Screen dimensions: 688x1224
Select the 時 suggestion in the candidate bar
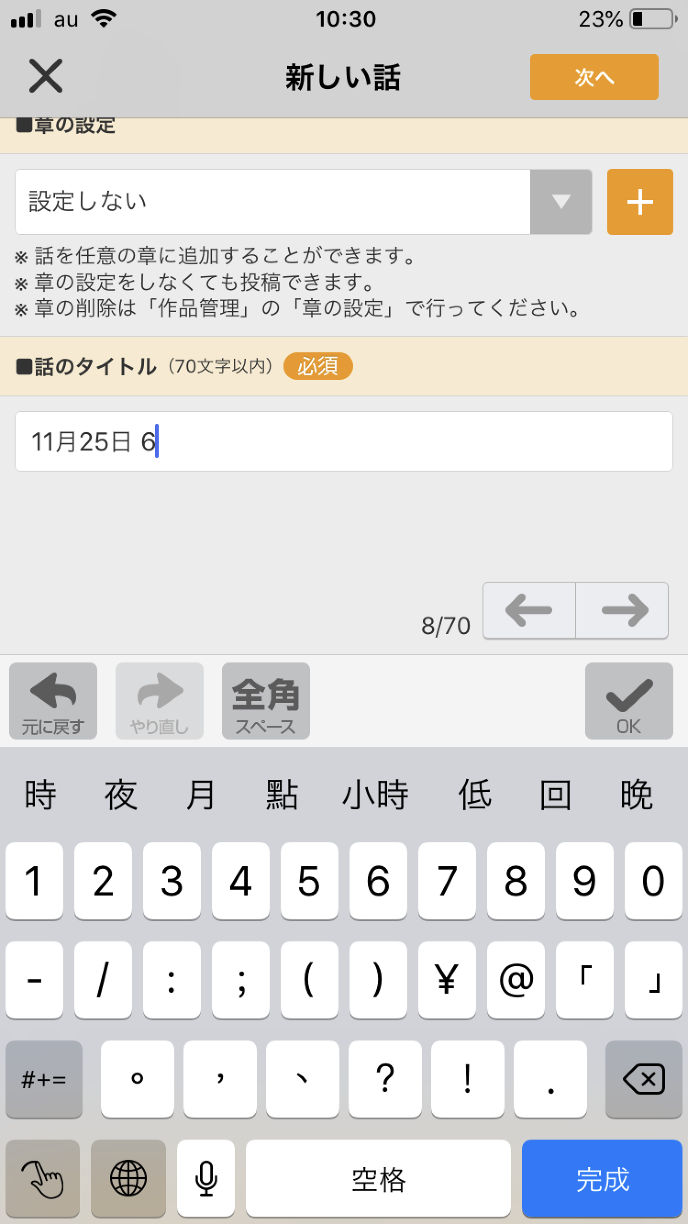coord(40,796)
